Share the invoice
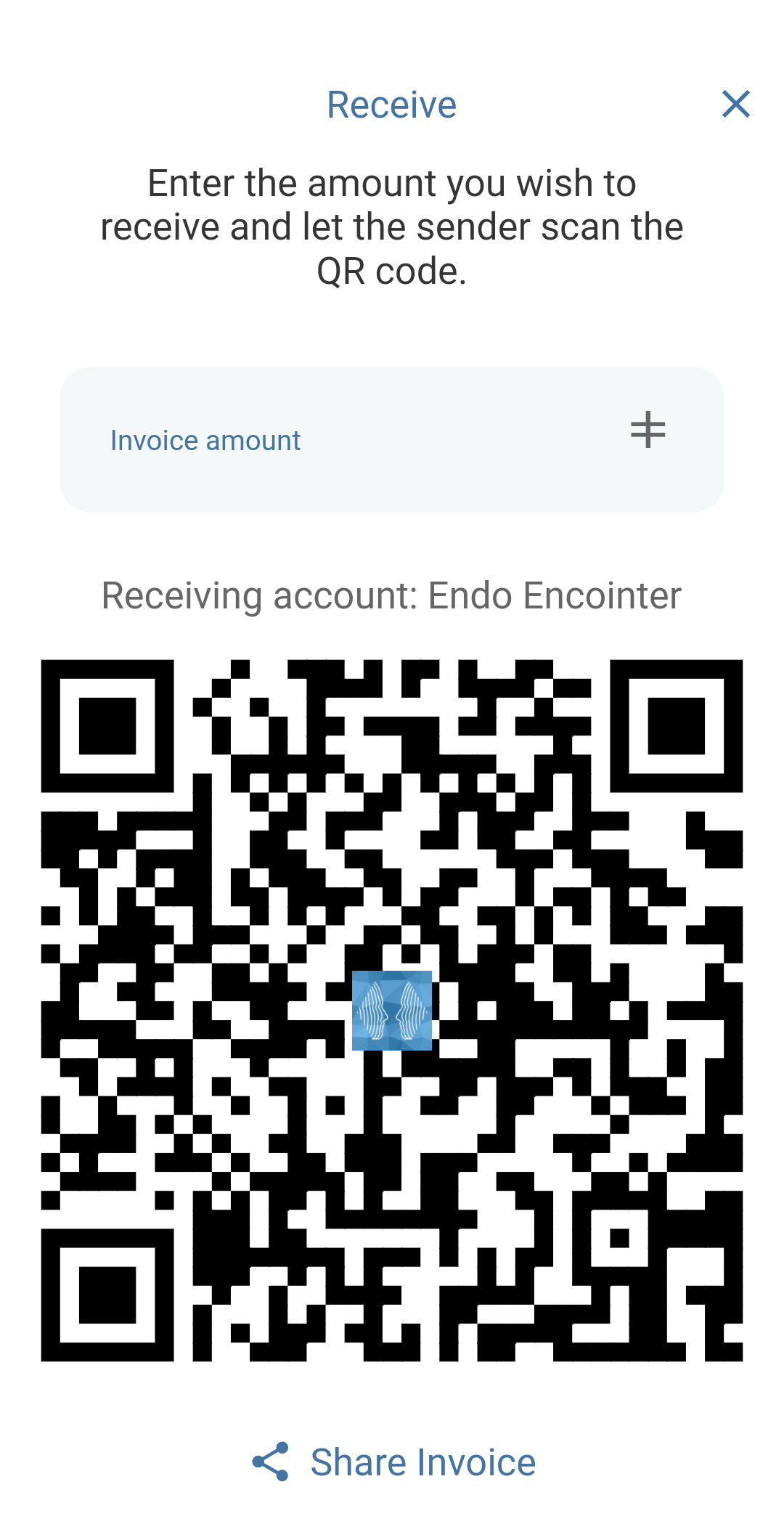784x1516 pixels. [394, 1462]
